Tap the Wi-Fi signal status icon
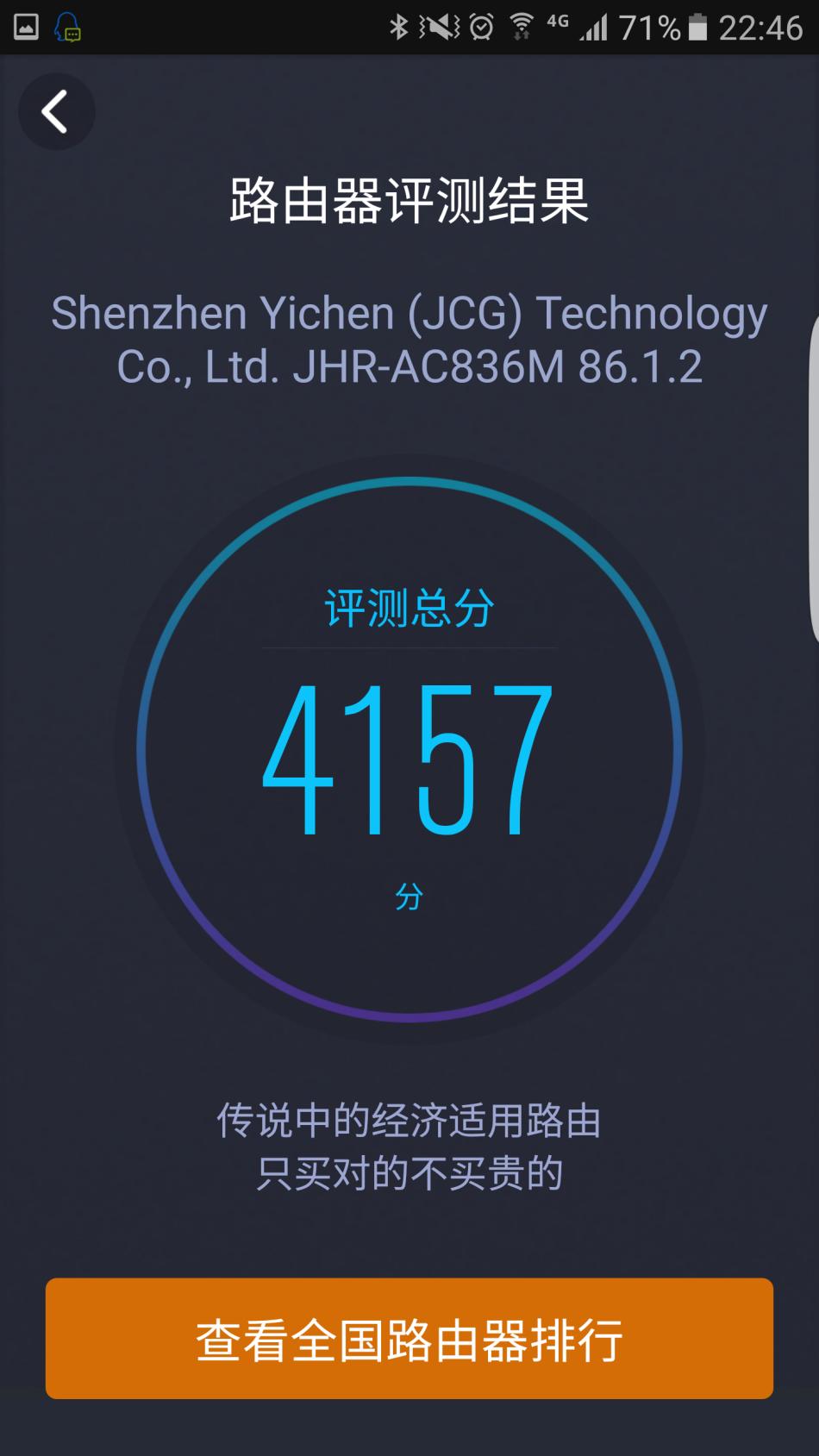This screenshot has width=819, height=1456. (x=522, y=26)
